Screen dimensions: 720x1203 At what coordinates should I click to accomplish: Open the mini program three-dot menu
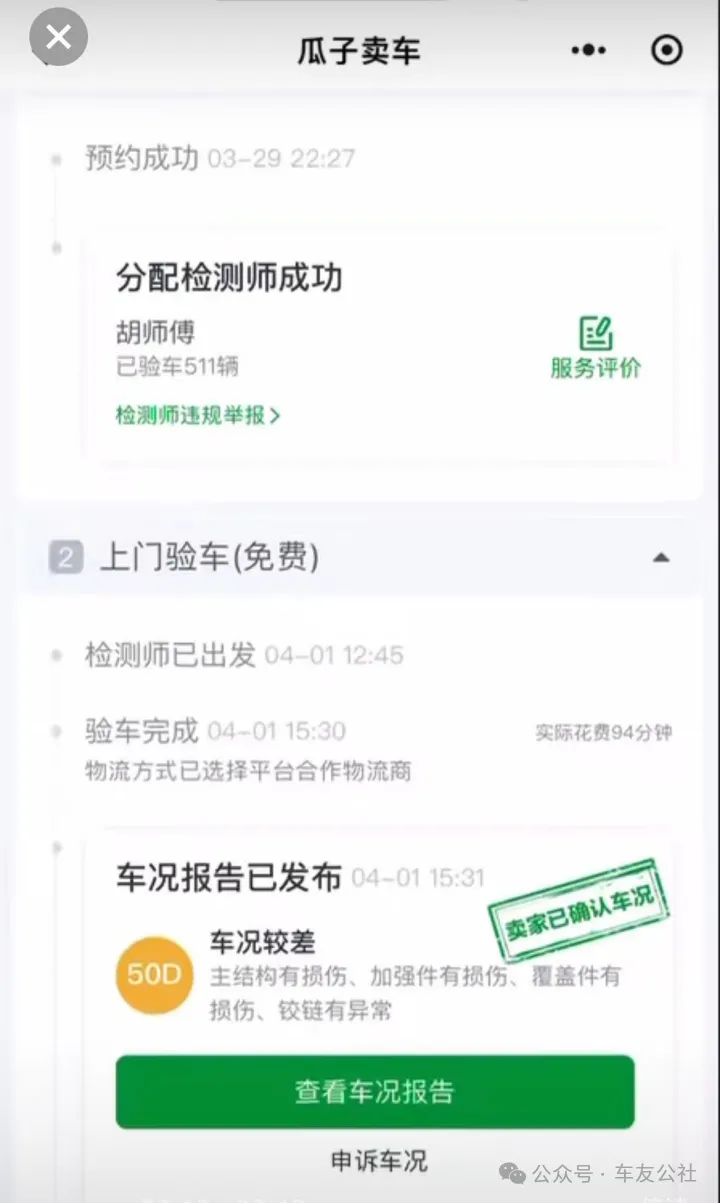tap(588, 50)
